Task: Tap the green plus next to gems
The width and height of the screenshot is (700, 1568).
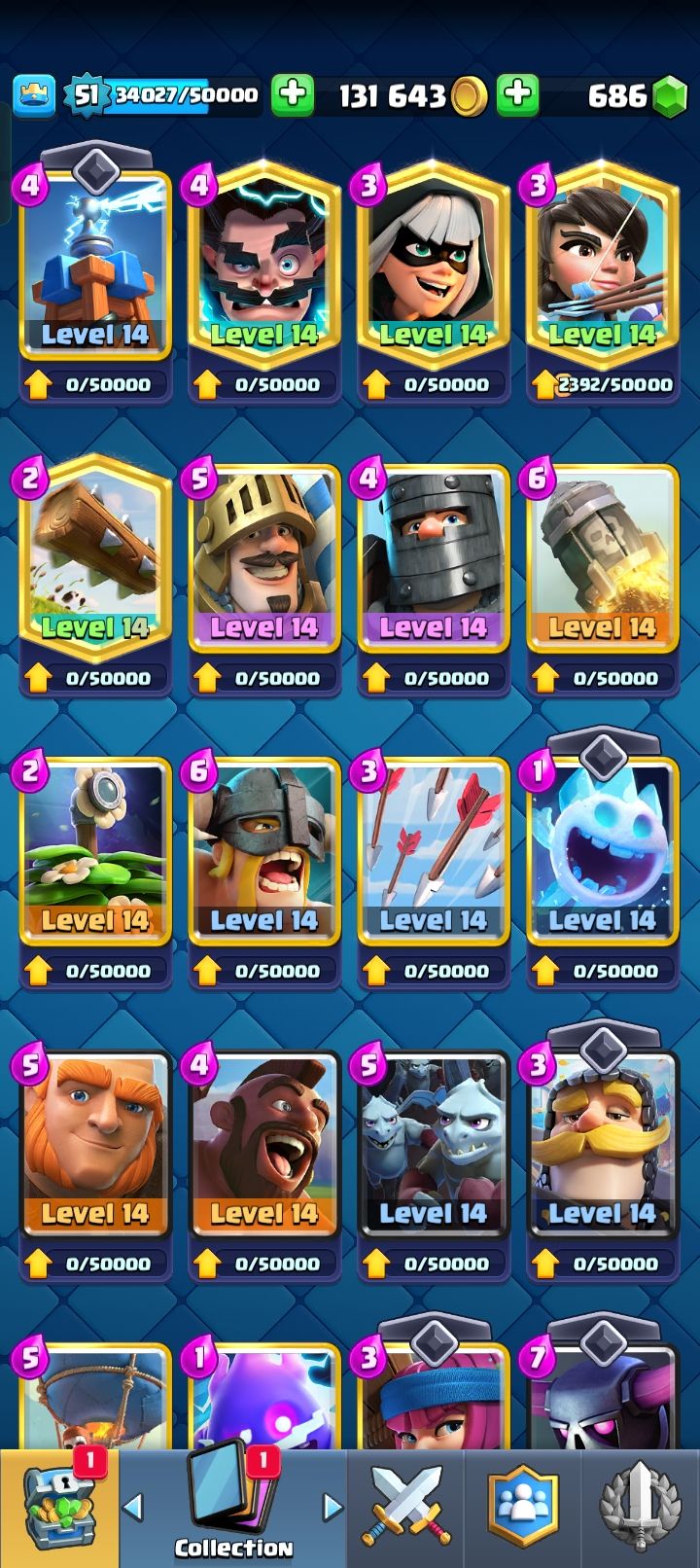Action: pos(517,94)
